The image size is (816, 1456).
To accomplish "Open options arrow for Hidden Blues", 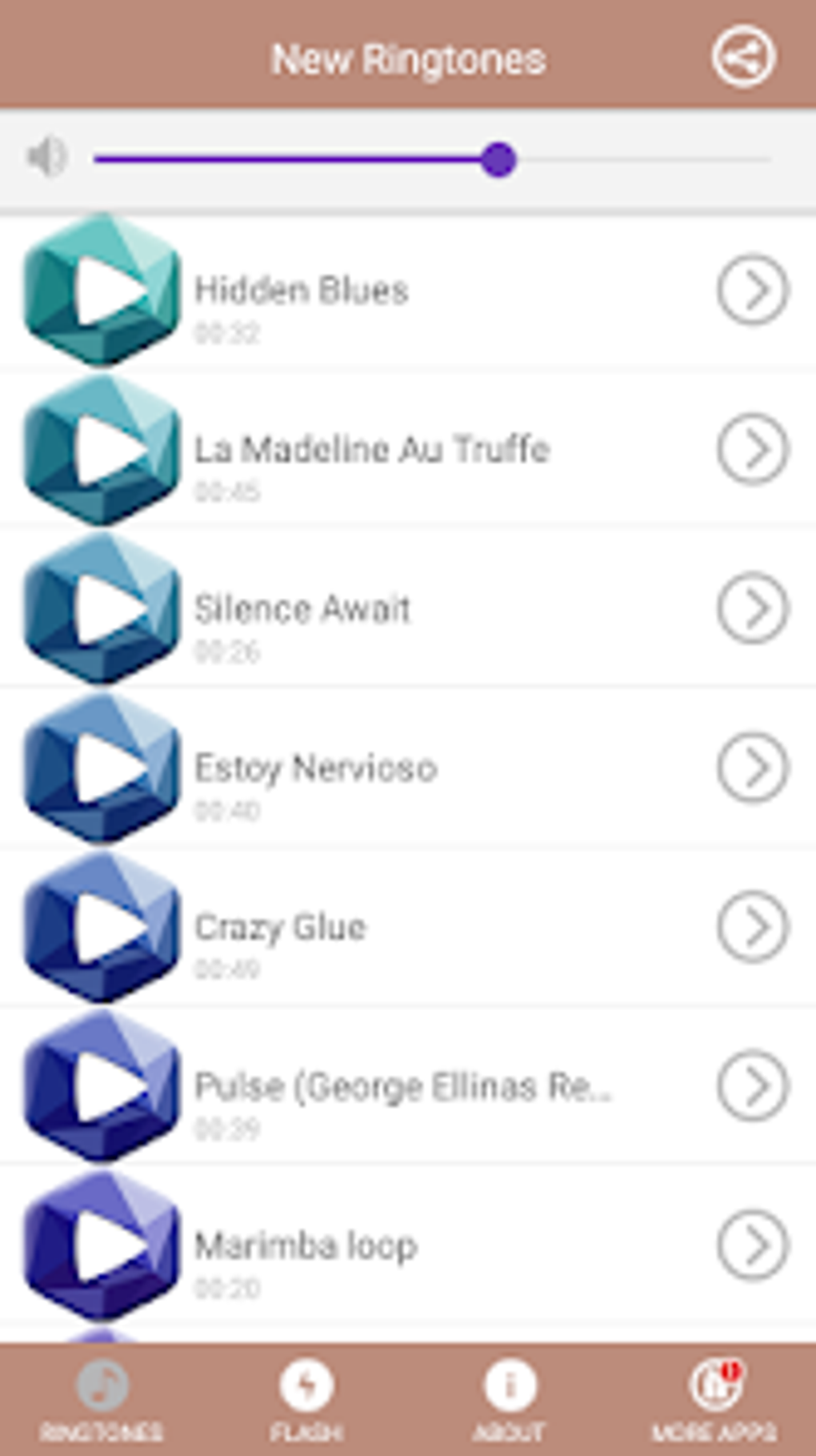I will 753,290.
